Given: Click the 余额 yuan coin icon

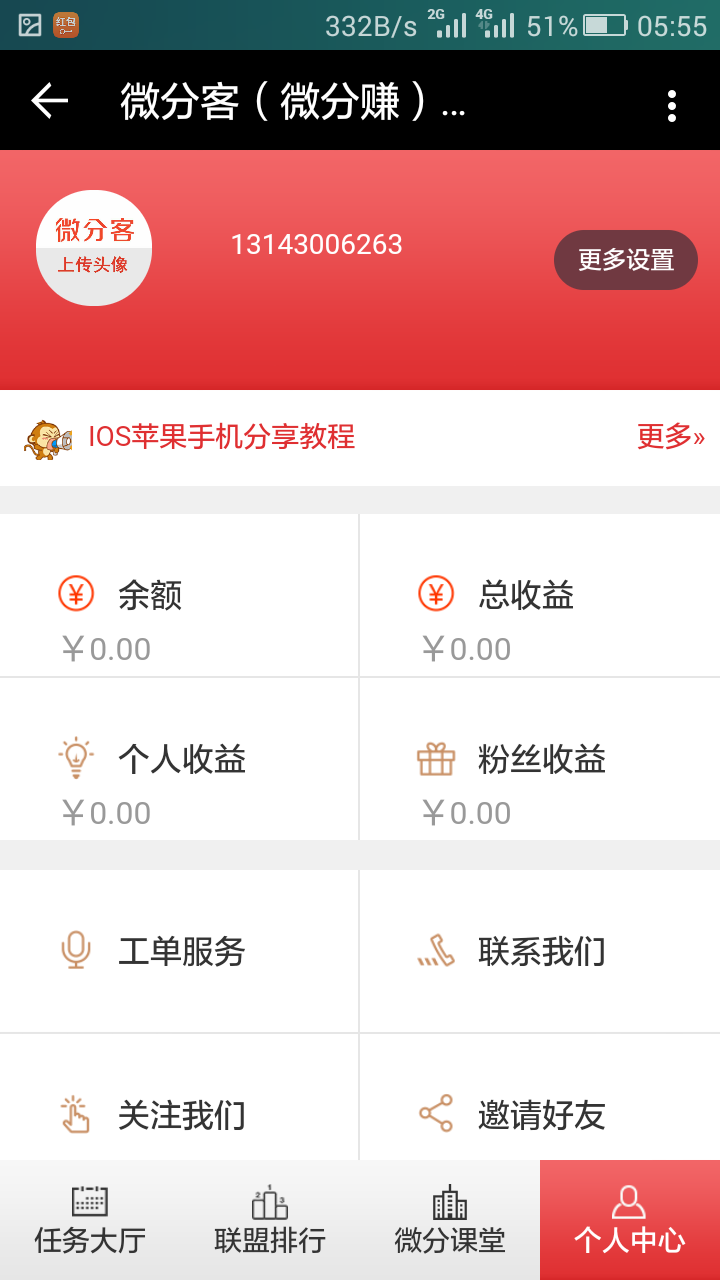Looking at the screenshot, I should 74,593.
